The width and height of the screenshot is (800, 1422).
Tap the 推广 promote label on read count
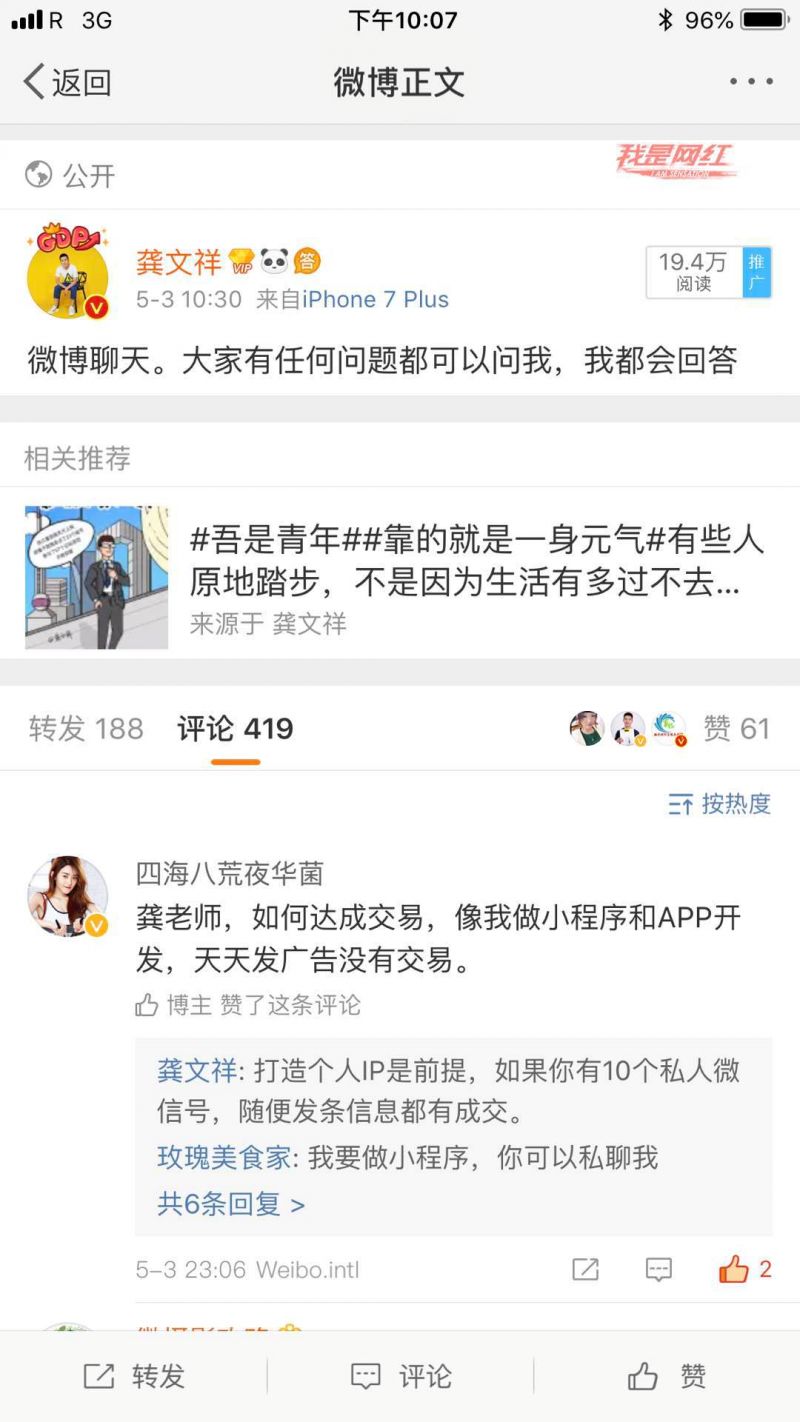tap(757, 272)
